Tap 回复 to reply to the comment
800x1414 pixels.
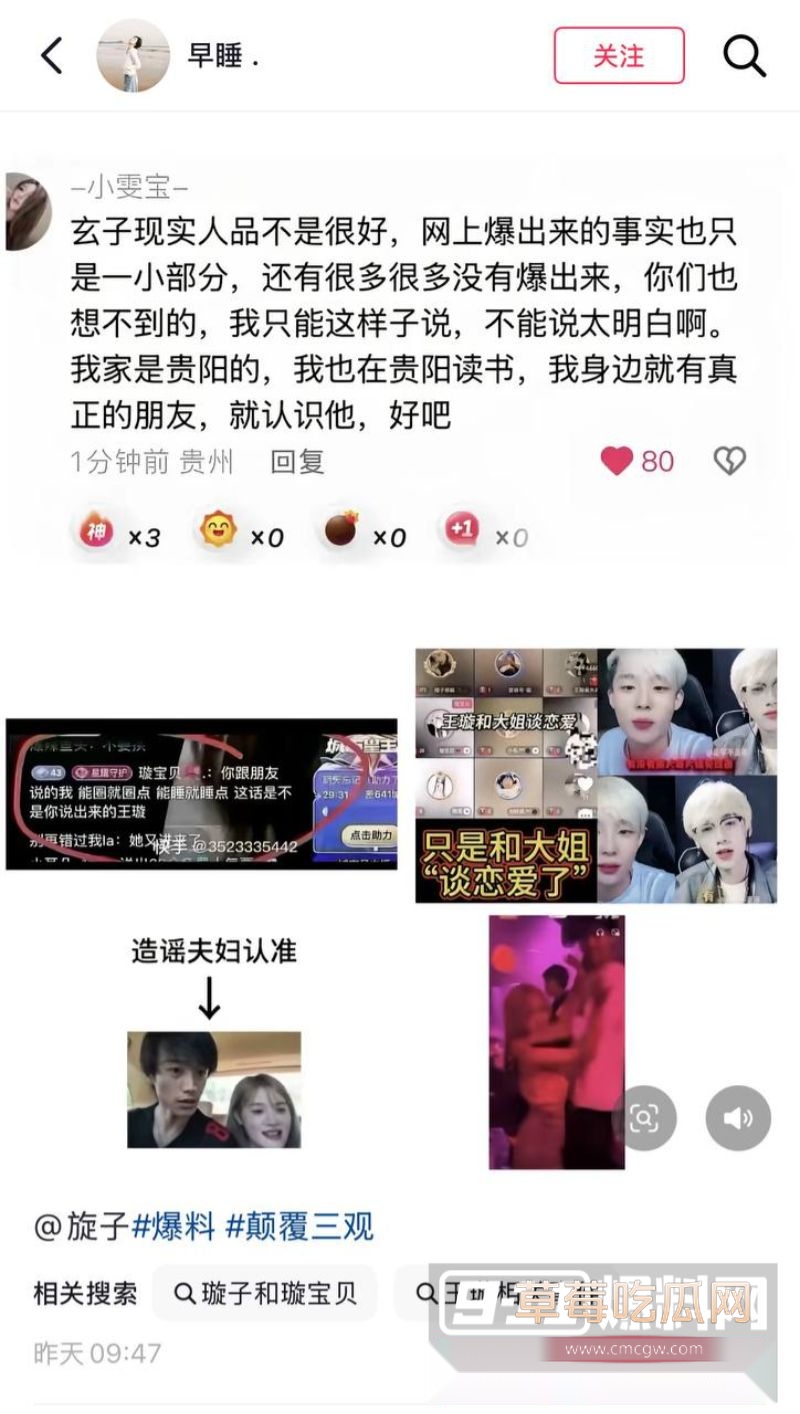point(298,463)
